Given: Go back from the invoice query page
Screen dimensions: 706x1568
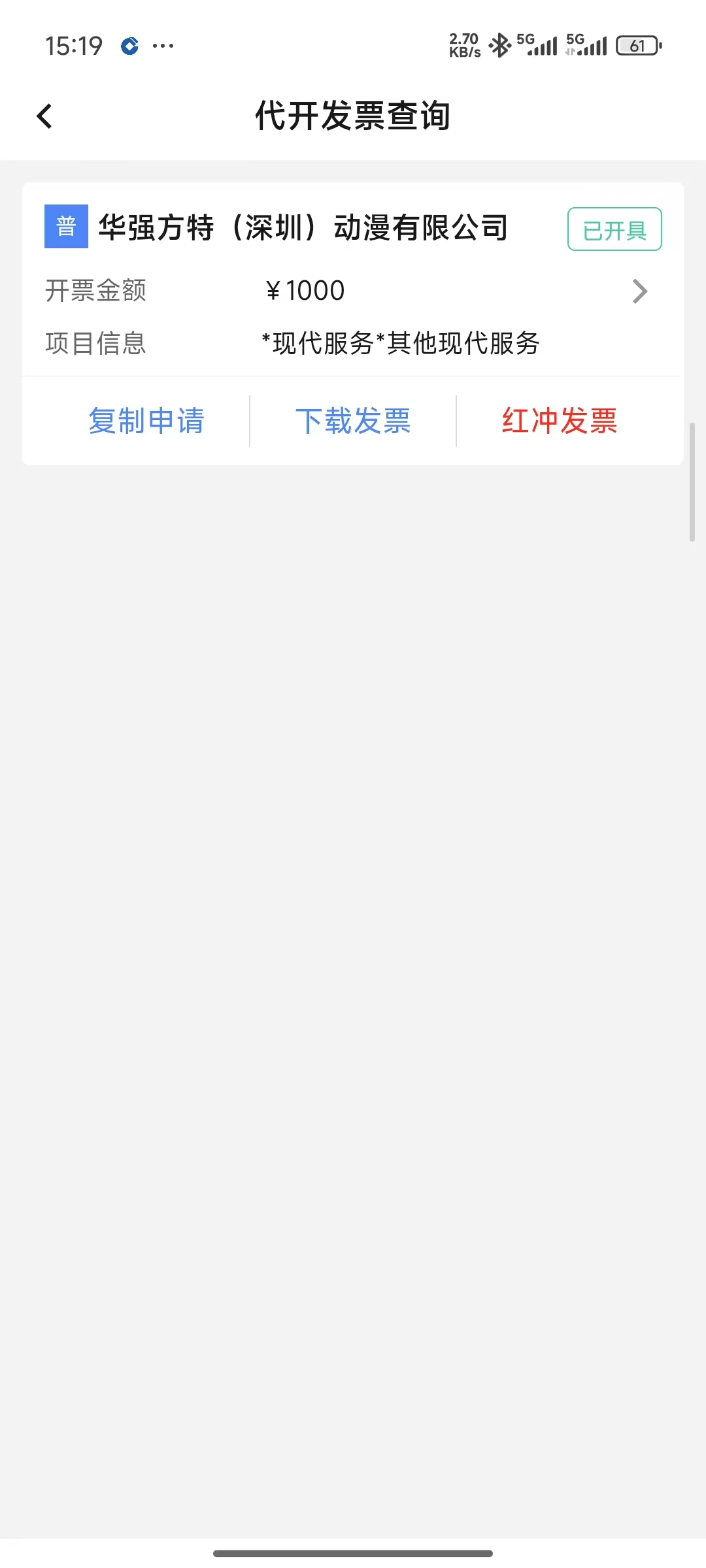Looking at the screenshot, I should point(44,117).
